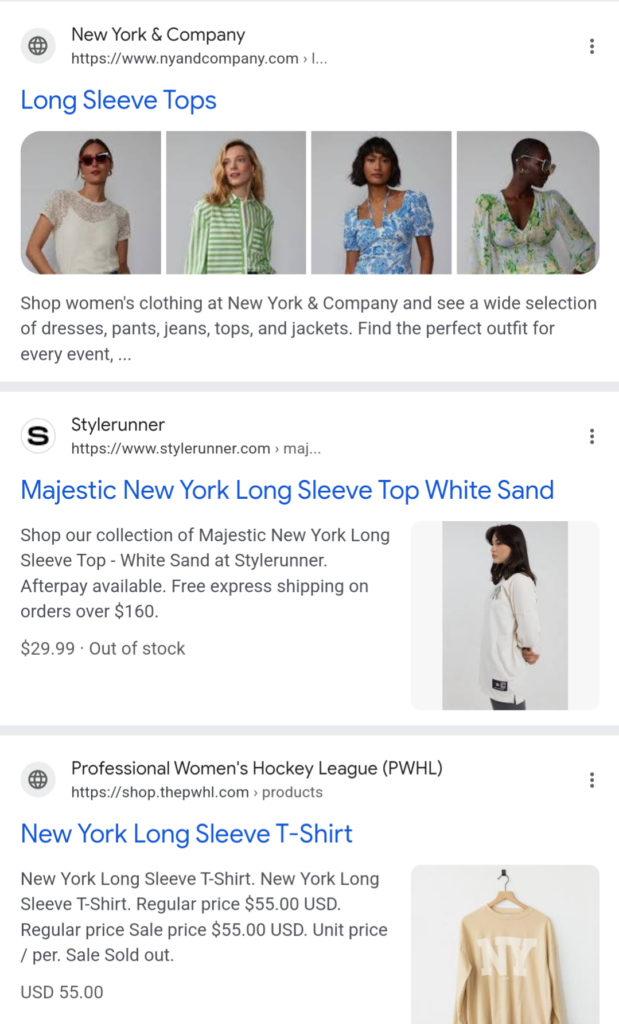View the white lace top image
Viewport: 619px width, 1024px height.
pyautogui.click(x=90, y=203)
